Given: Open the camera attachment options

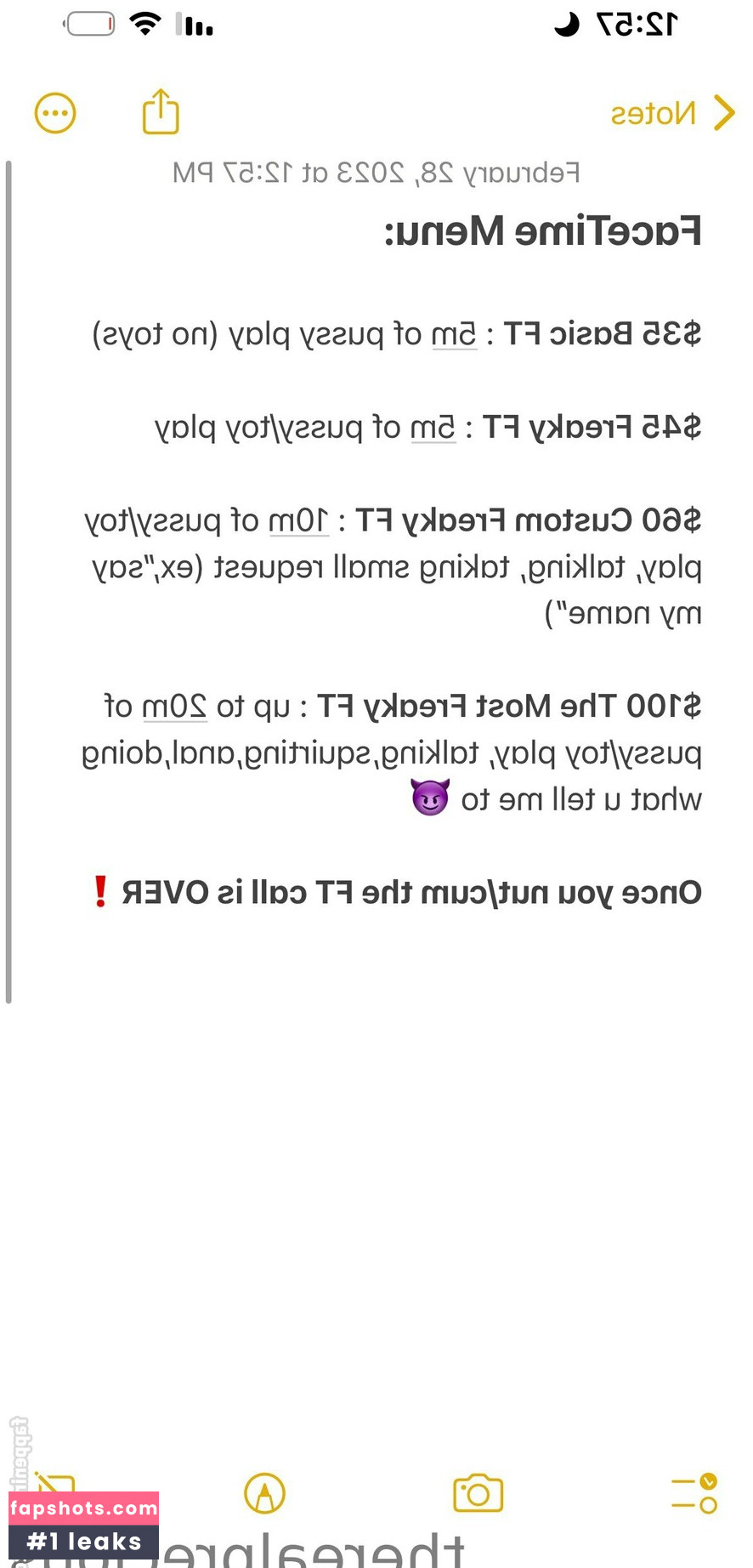Looking at the screenshot, I should 478,1493.
